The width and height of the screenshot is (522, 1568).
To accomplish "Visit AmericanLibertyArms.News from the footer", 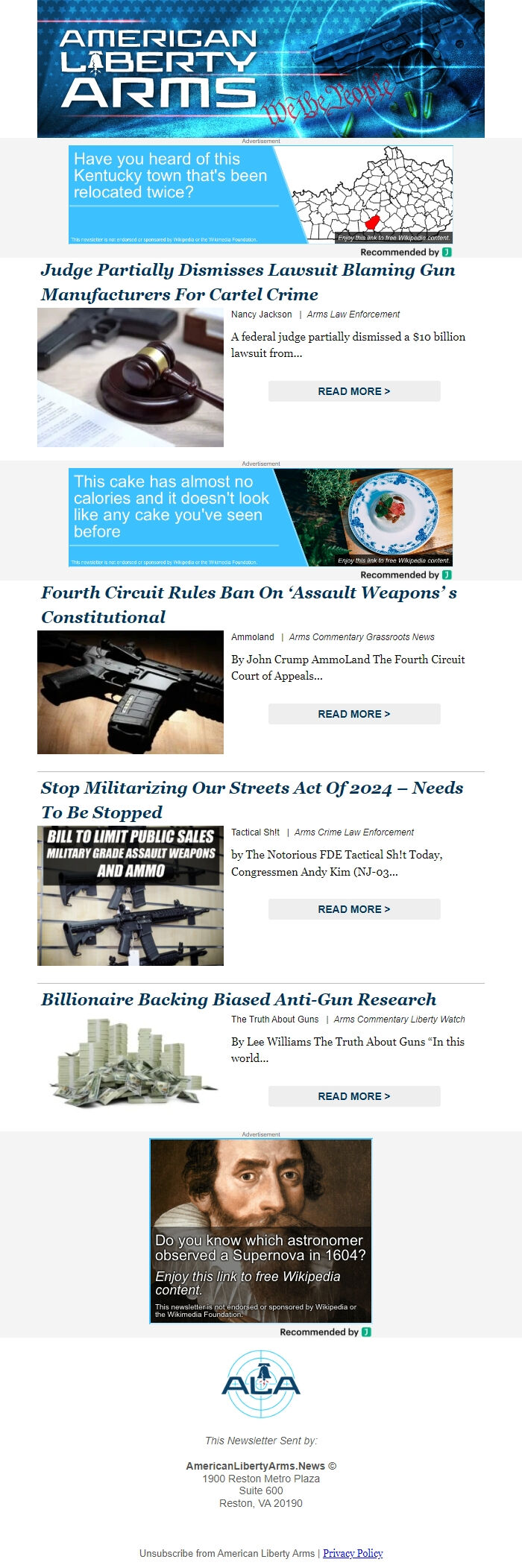I will click(256, 1466).
